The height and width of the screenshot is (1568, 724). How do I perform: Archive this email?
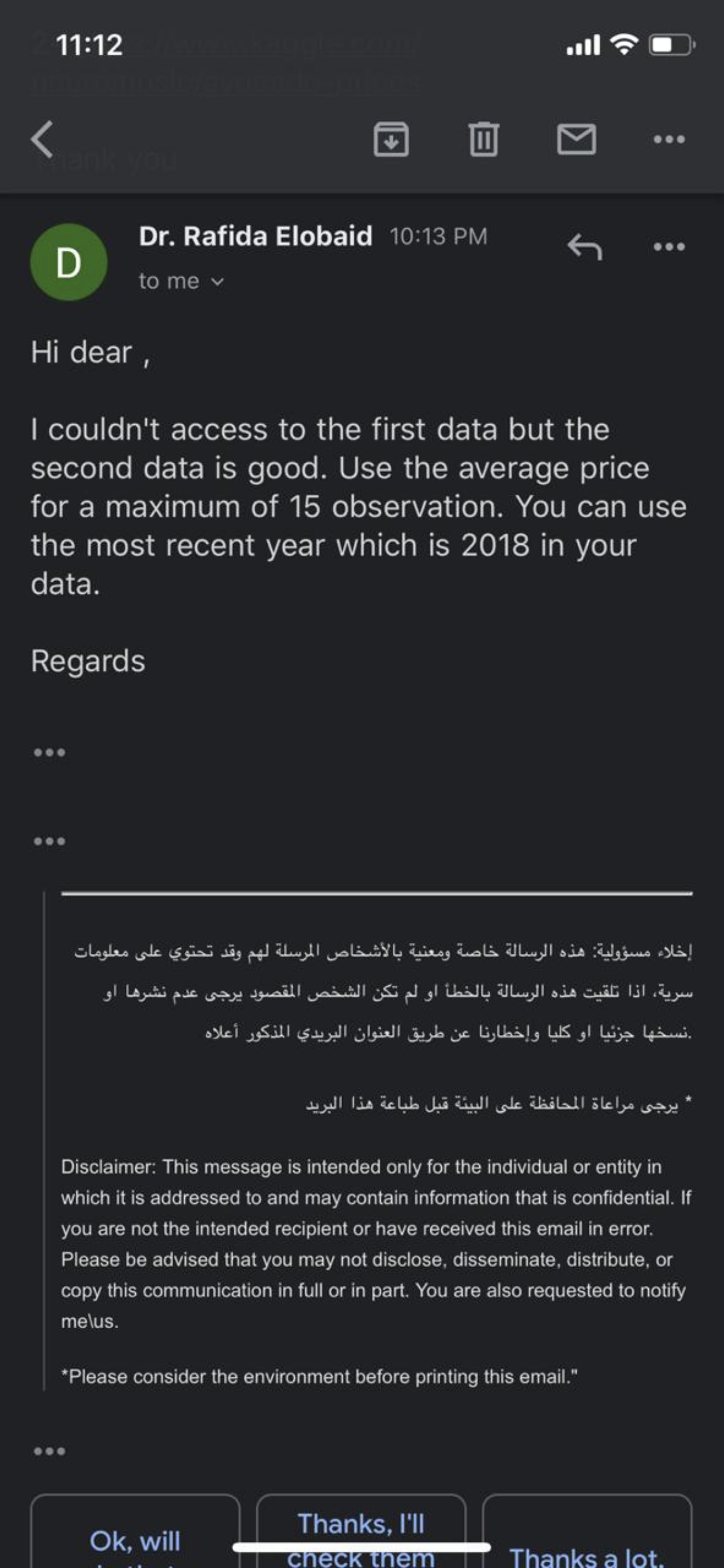[x=391, y=139]
